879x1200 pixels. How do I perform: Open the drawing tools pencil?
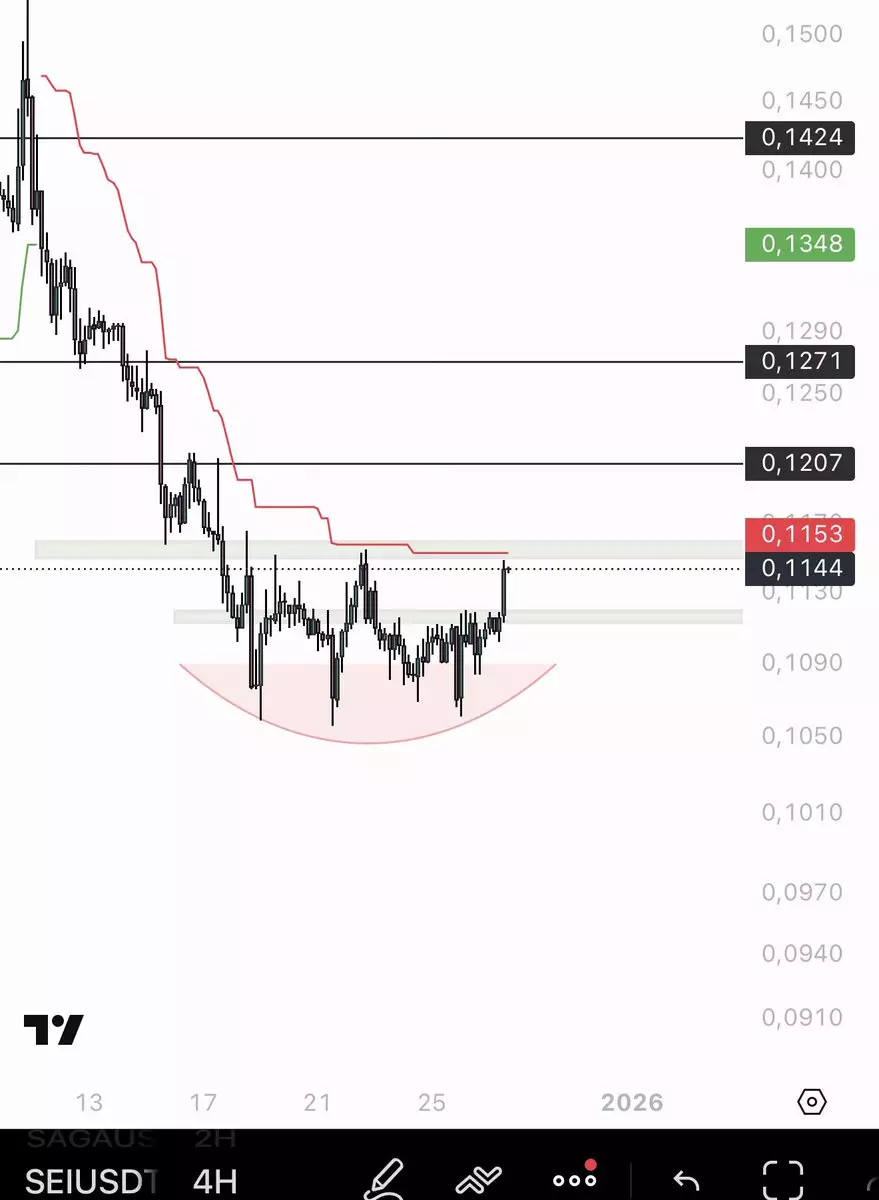coord(383,1180)
